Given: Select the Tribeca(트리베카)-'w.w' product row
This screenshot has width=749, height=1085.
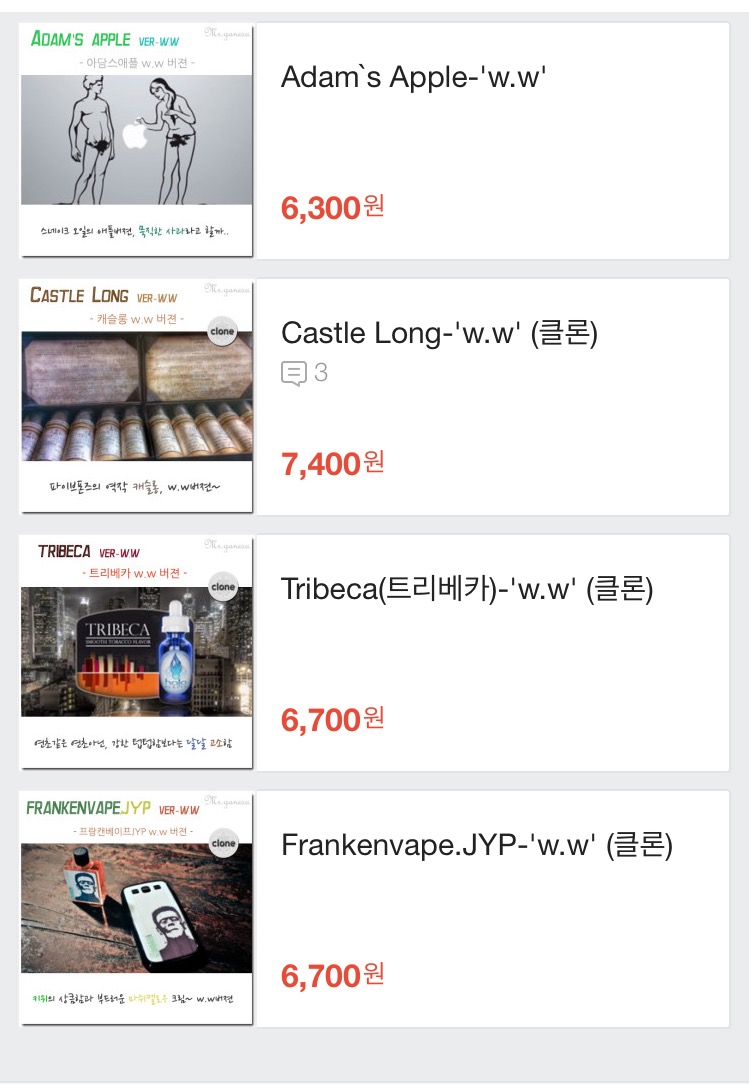Looking at the screenshot, I should point(467,589).
